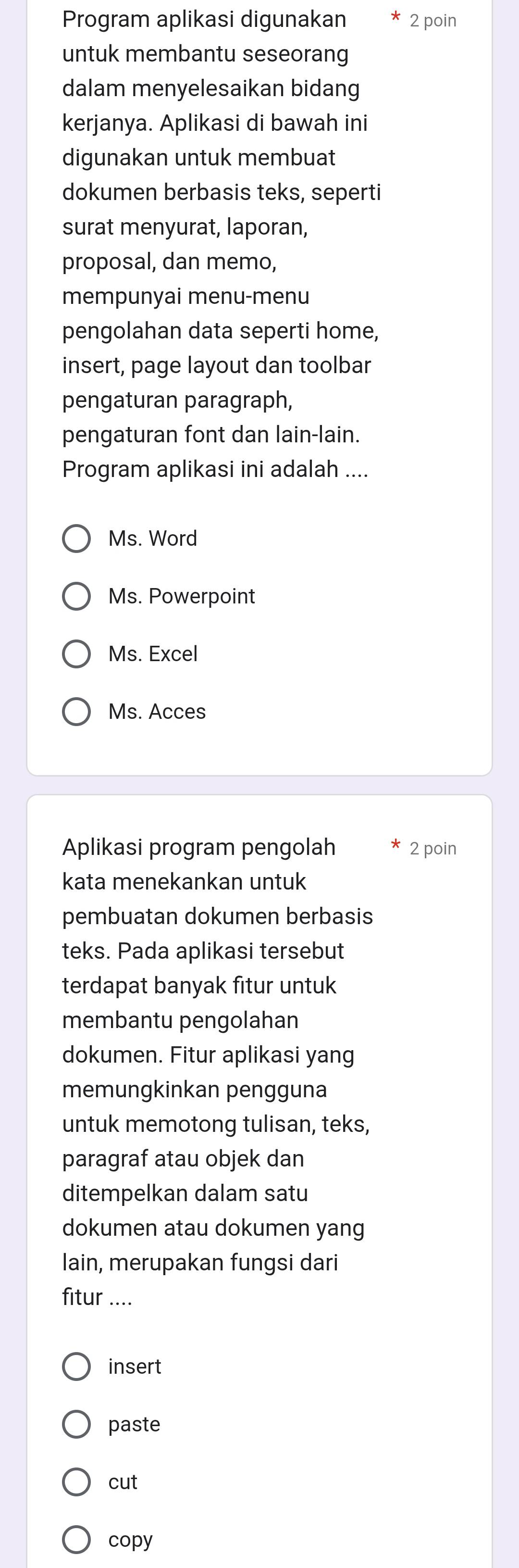The image size is (519, 1568).
Task: Mark Ms. Acces as the answer
Action: (x=77, y=712)
